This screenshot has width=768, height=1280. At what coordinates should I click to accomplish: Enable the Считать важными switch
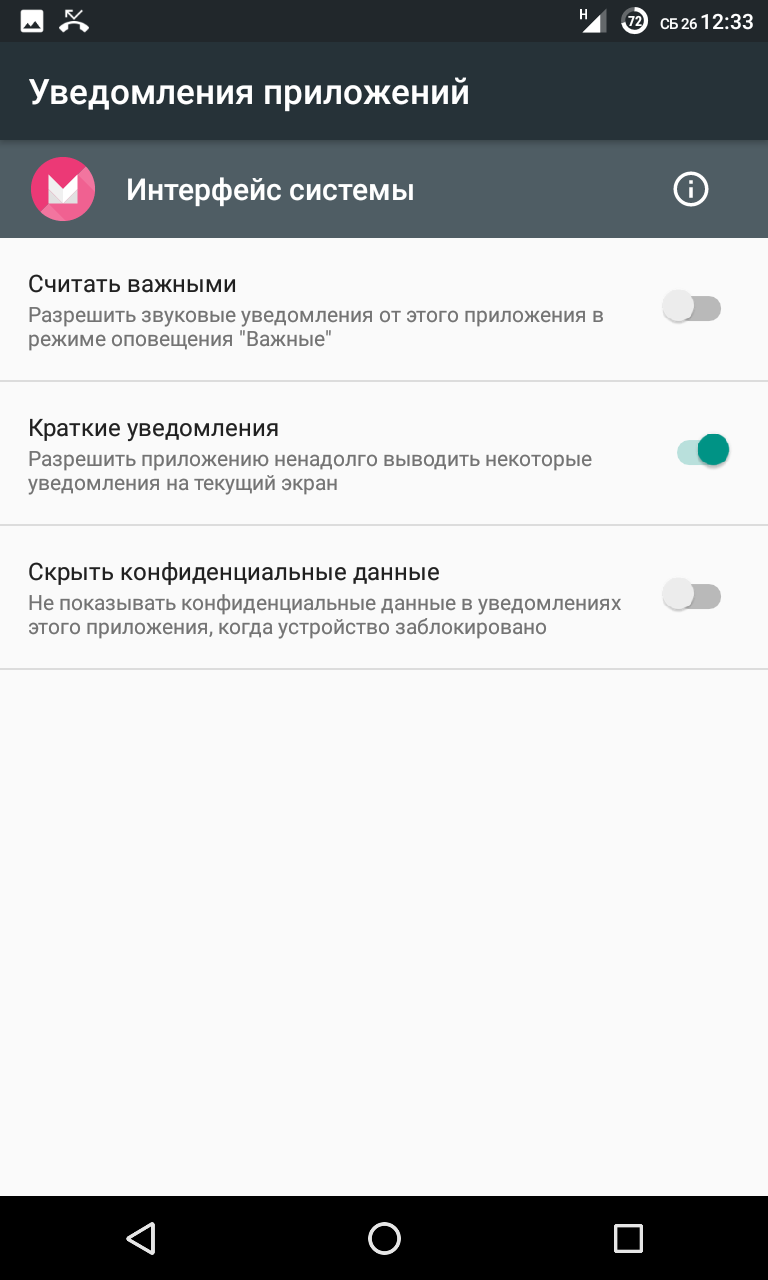point(692,308)
